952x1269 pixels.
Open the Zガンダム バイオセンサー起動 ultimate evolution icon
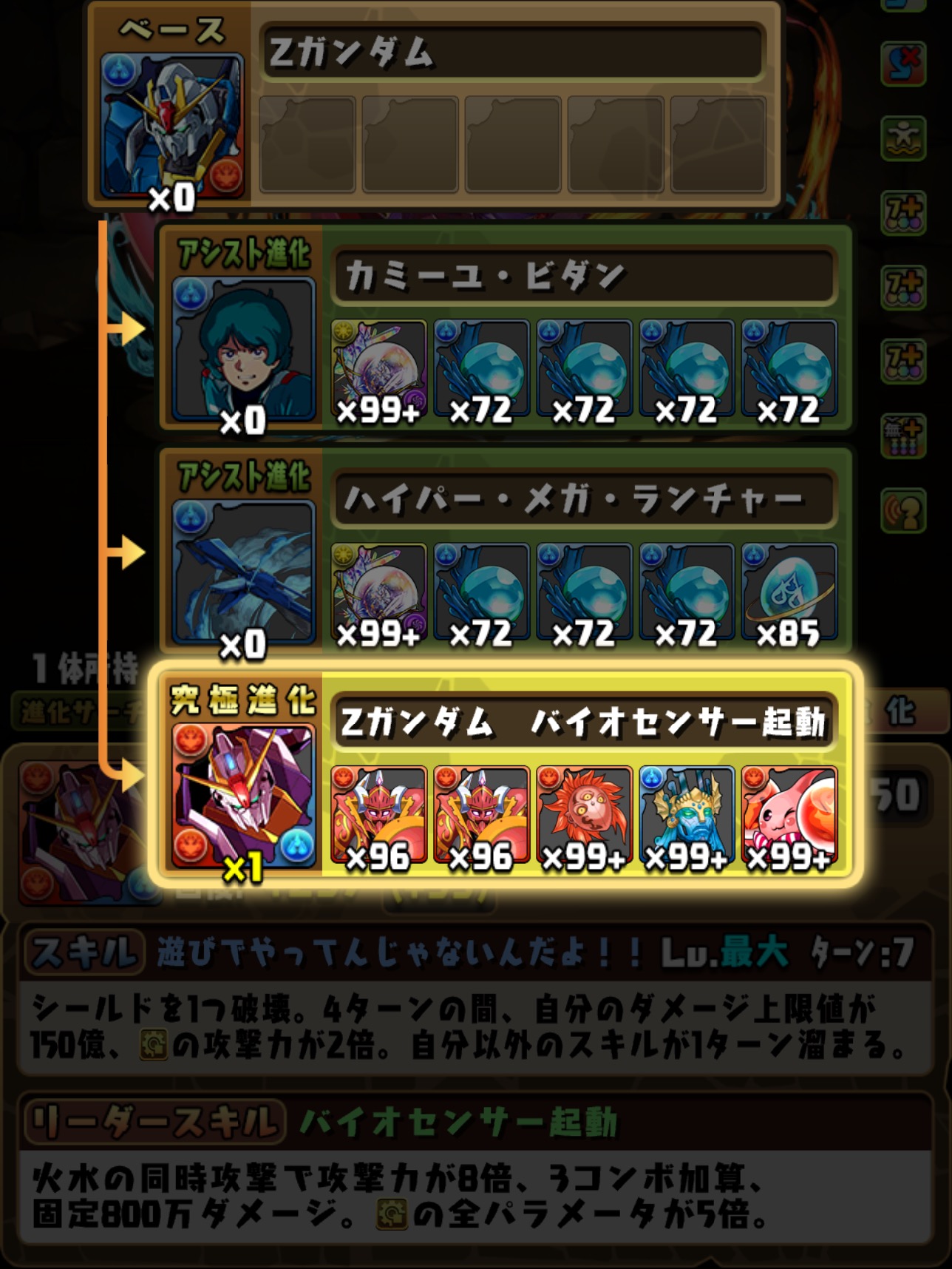point(244,797)
